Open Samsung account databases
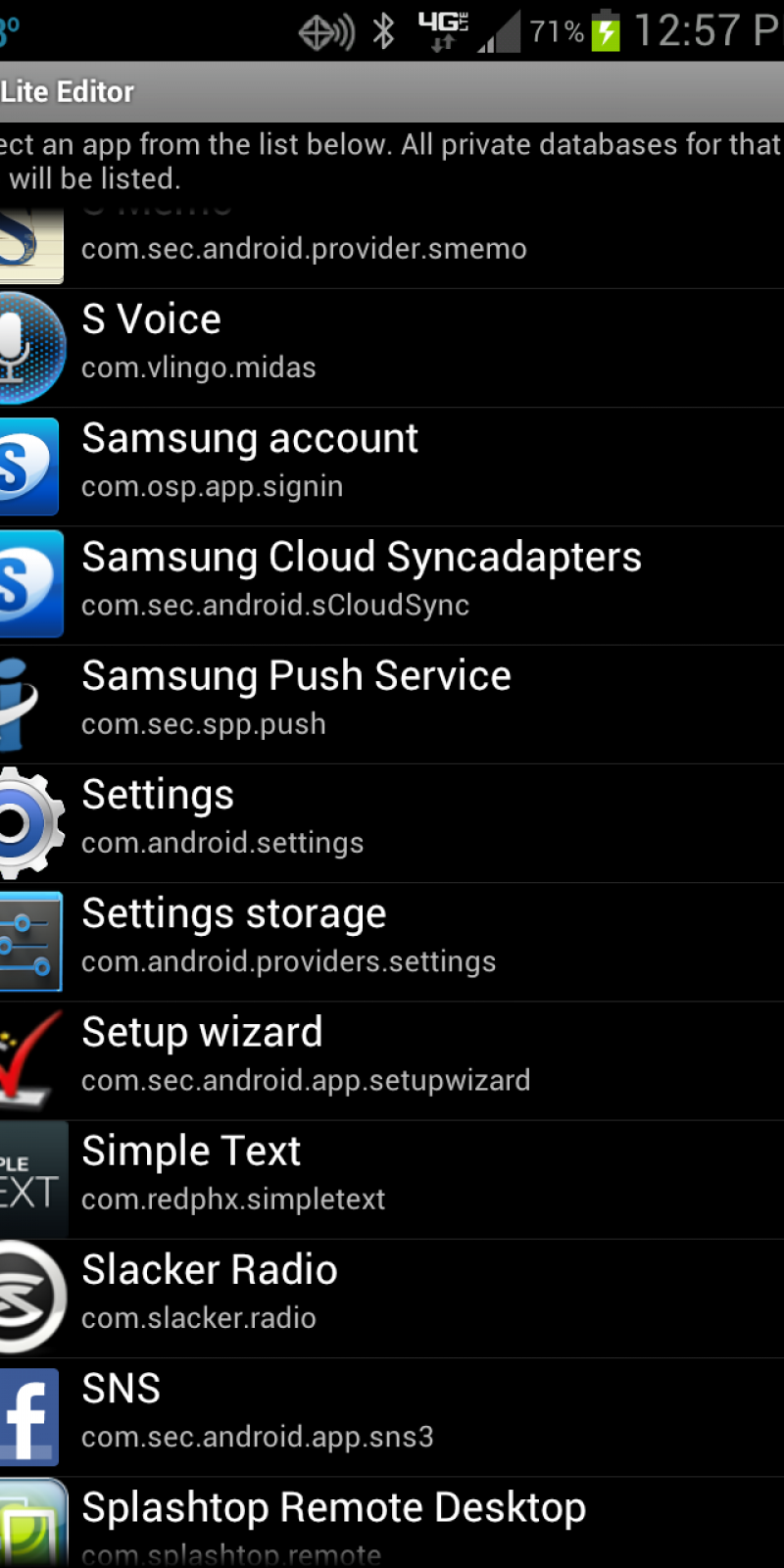This screenshot has width=784, height=1568. point(392,465)
